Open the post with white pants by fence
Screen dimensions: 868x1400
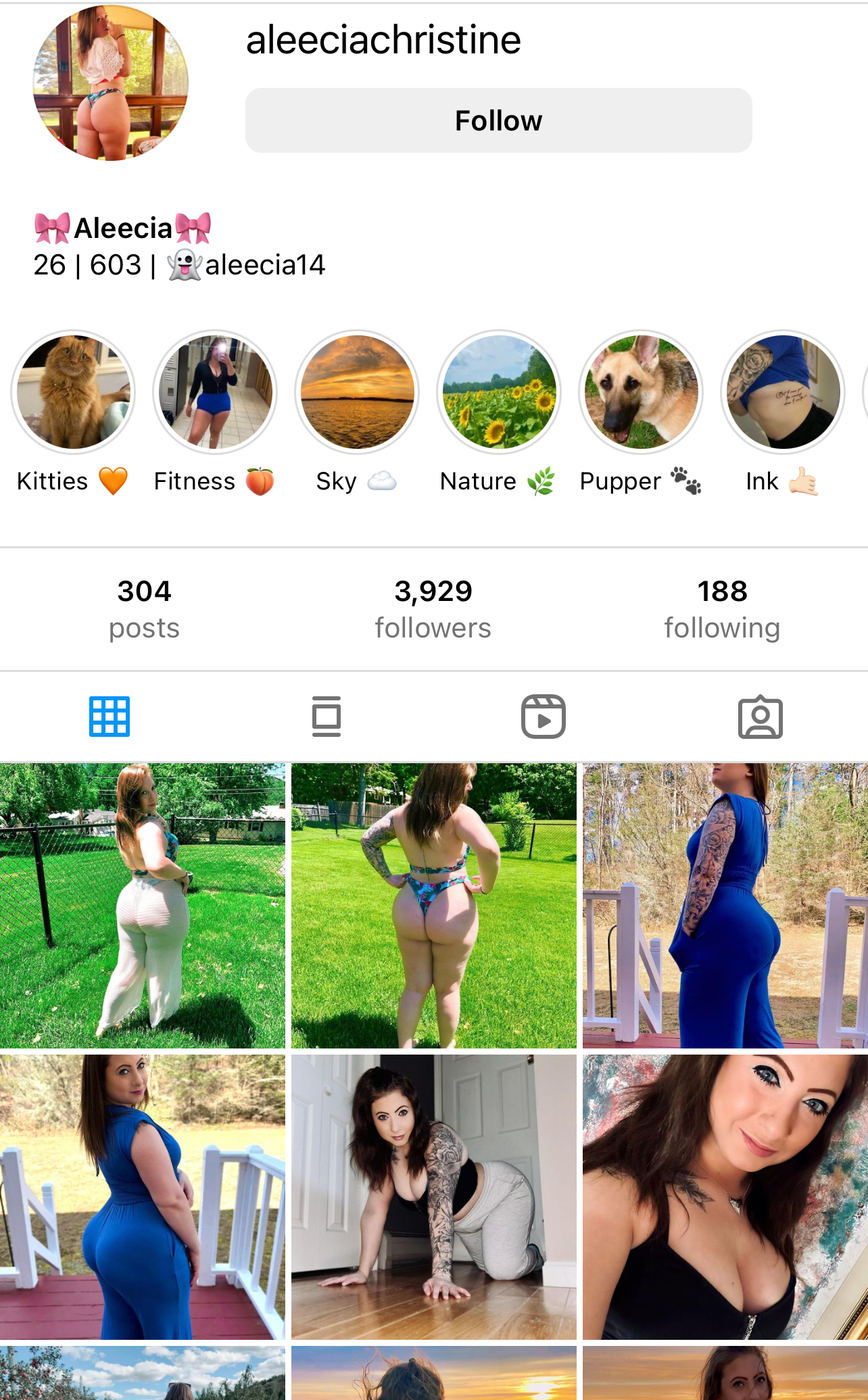142,906
